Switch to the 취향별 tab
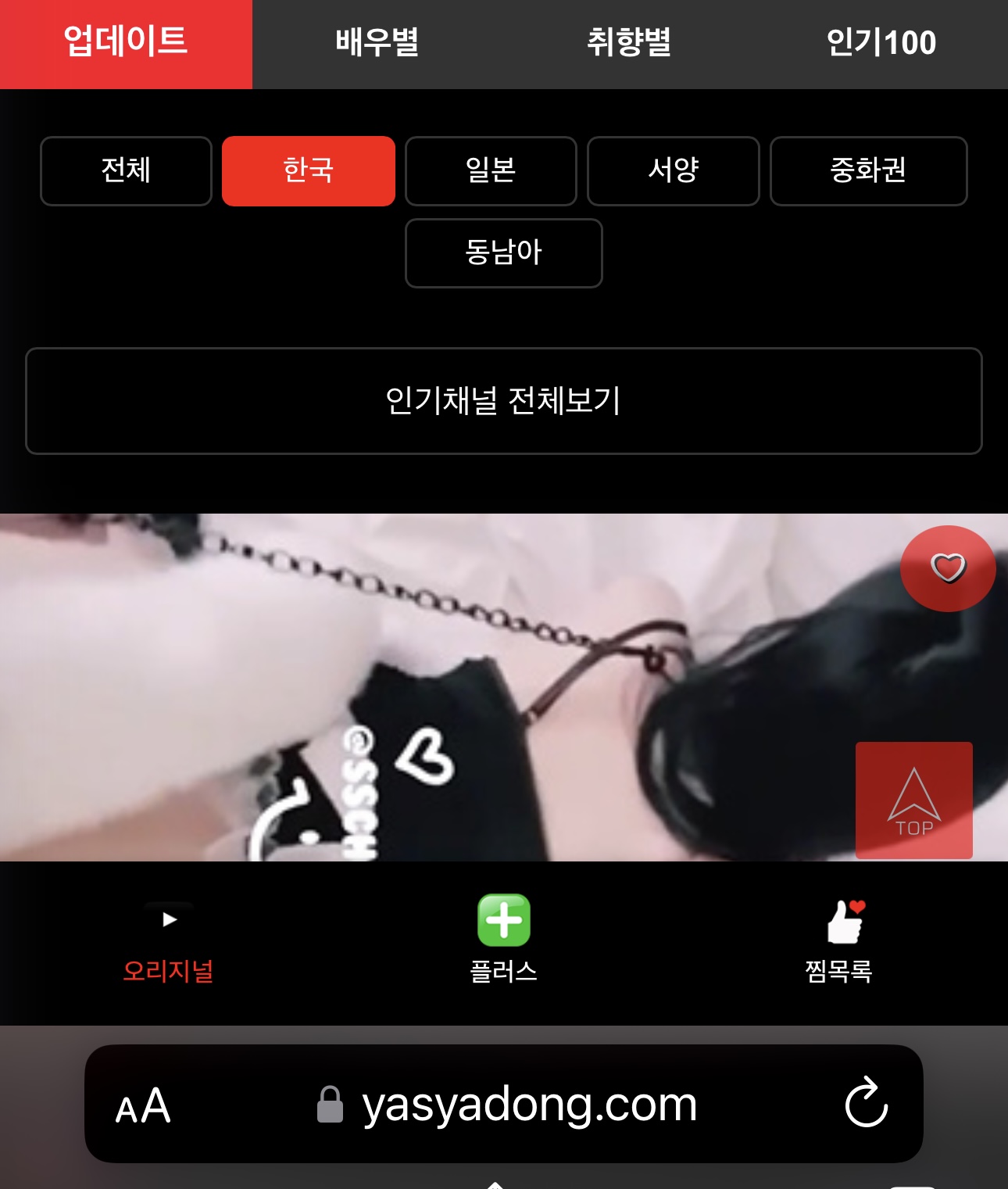 630,44
